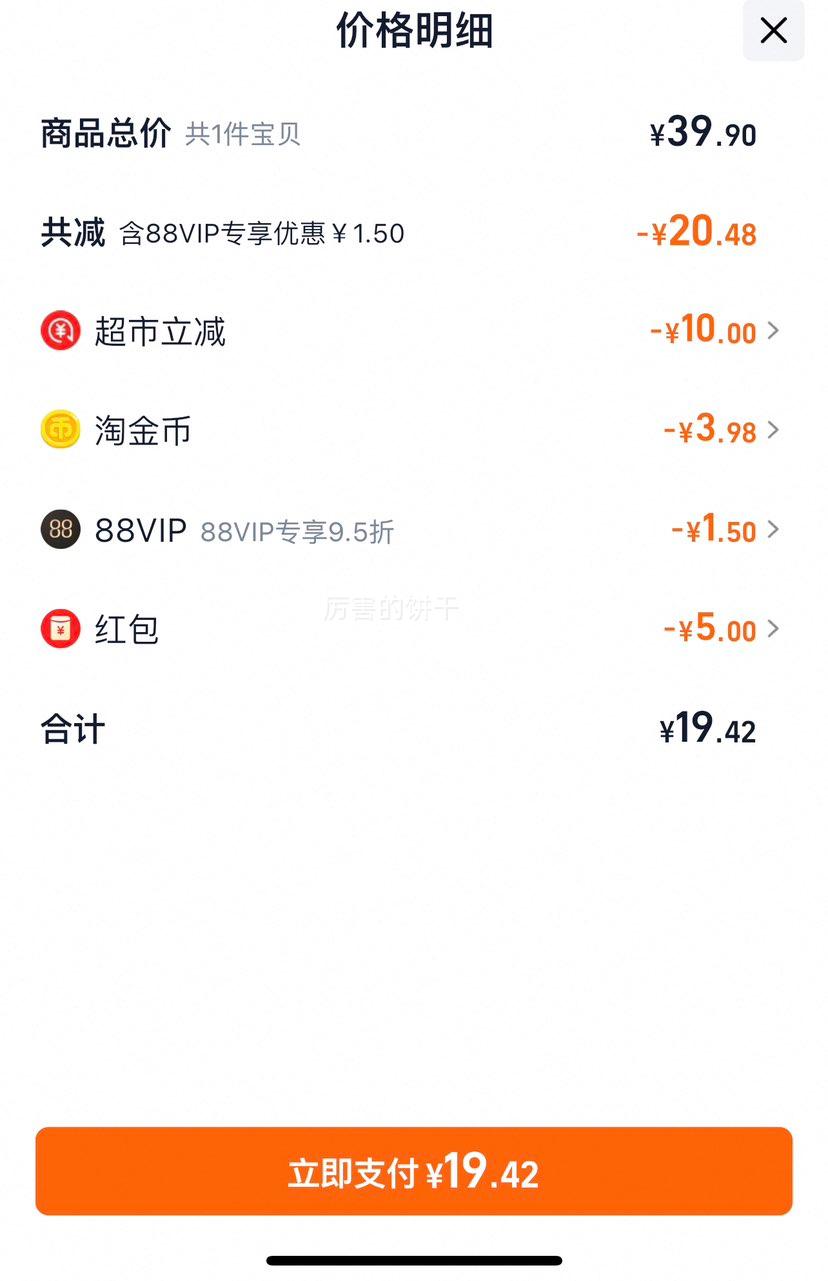Expand the 淘金币 deduction row
Image resolution: width=828 pixels, height=1281 pixels.
[772, 430]
